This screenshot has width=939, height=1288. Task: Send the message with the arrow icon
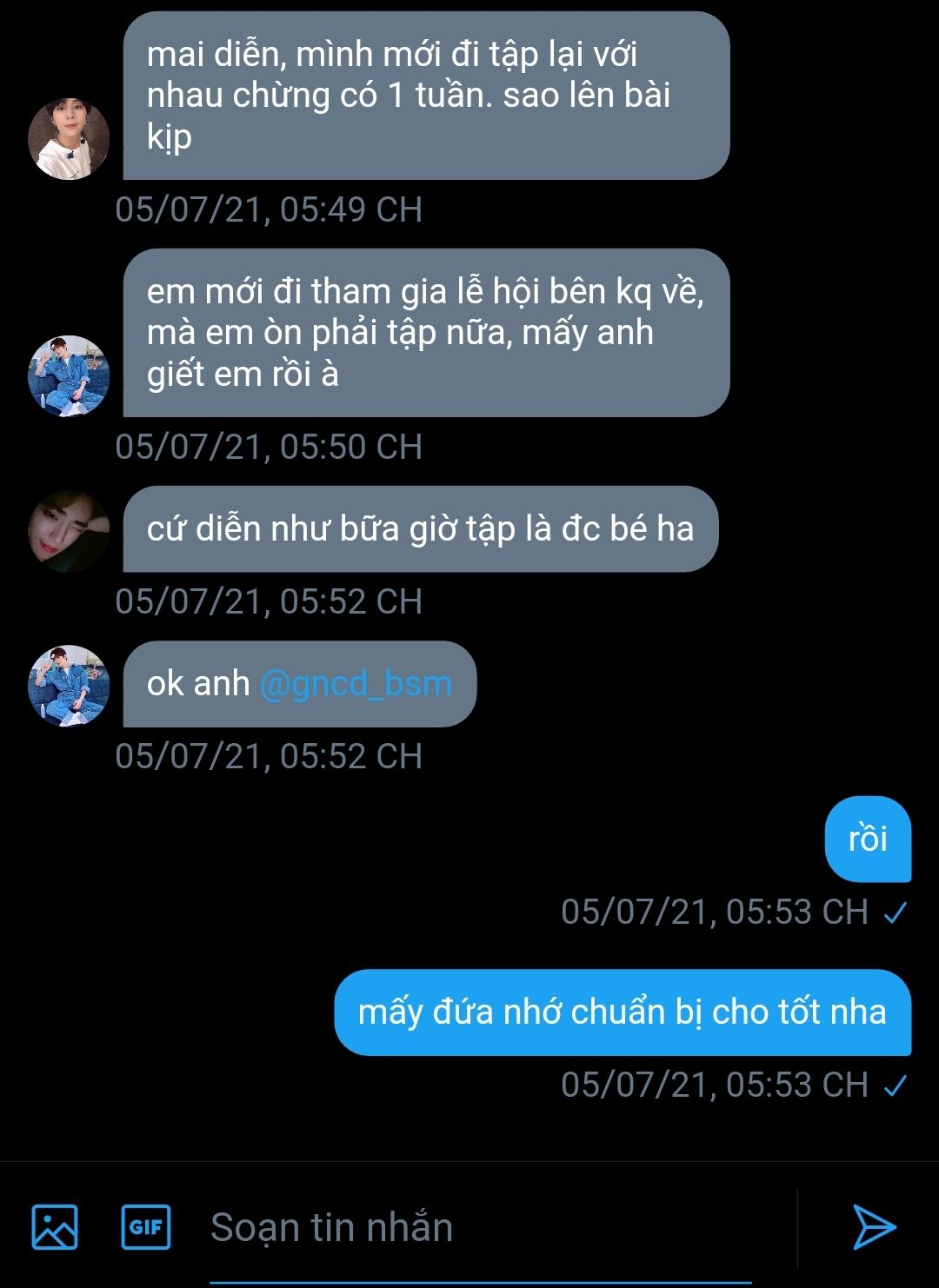(x=873, y=1227)
